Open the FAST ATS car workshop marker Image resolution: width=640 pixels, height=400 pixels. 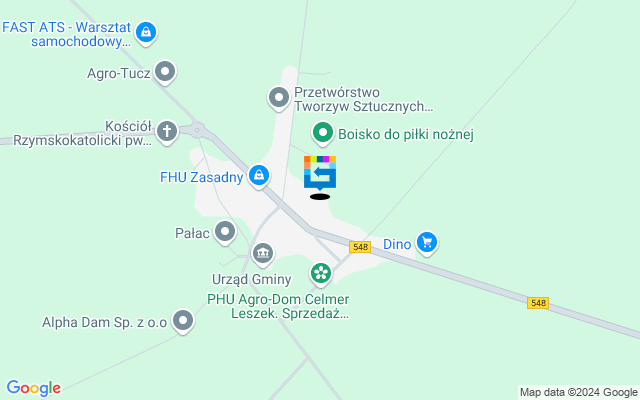(147, 33)
